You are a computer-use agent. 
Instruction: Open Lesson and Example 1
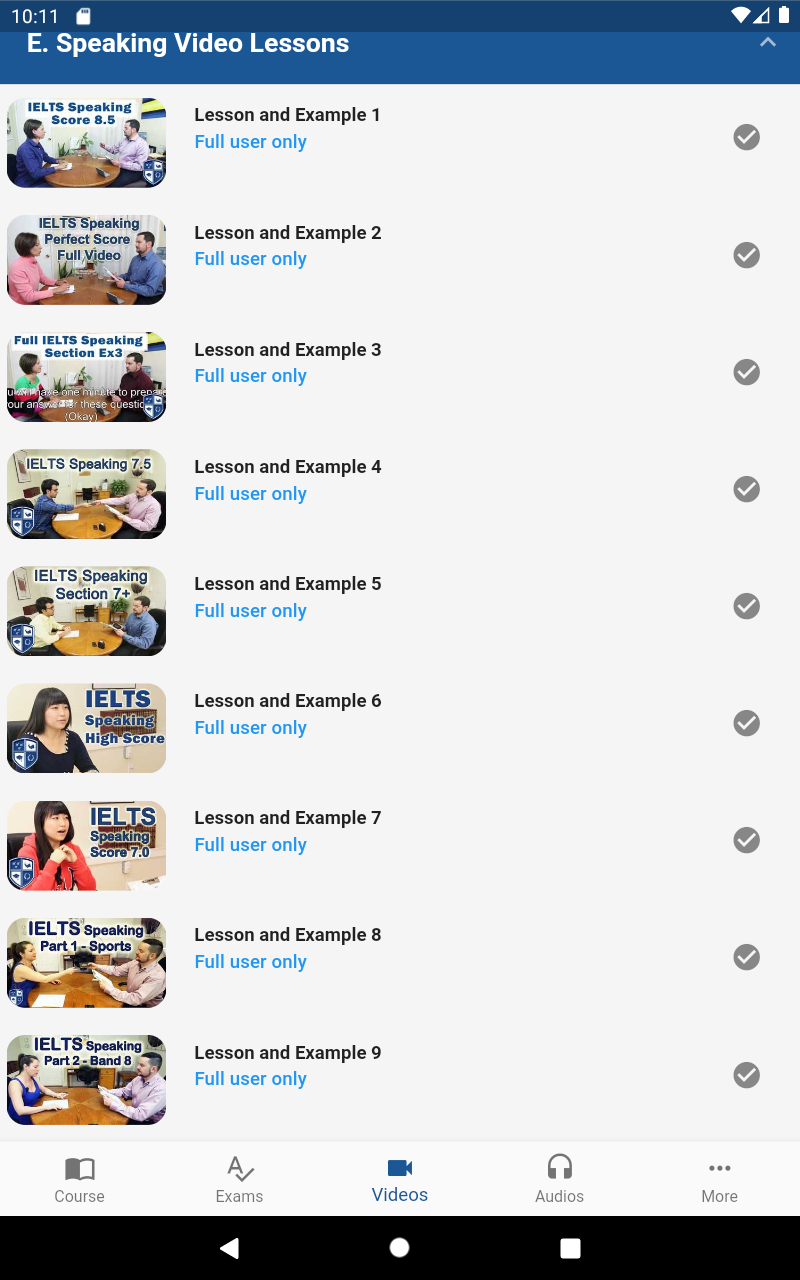[287, 115]
